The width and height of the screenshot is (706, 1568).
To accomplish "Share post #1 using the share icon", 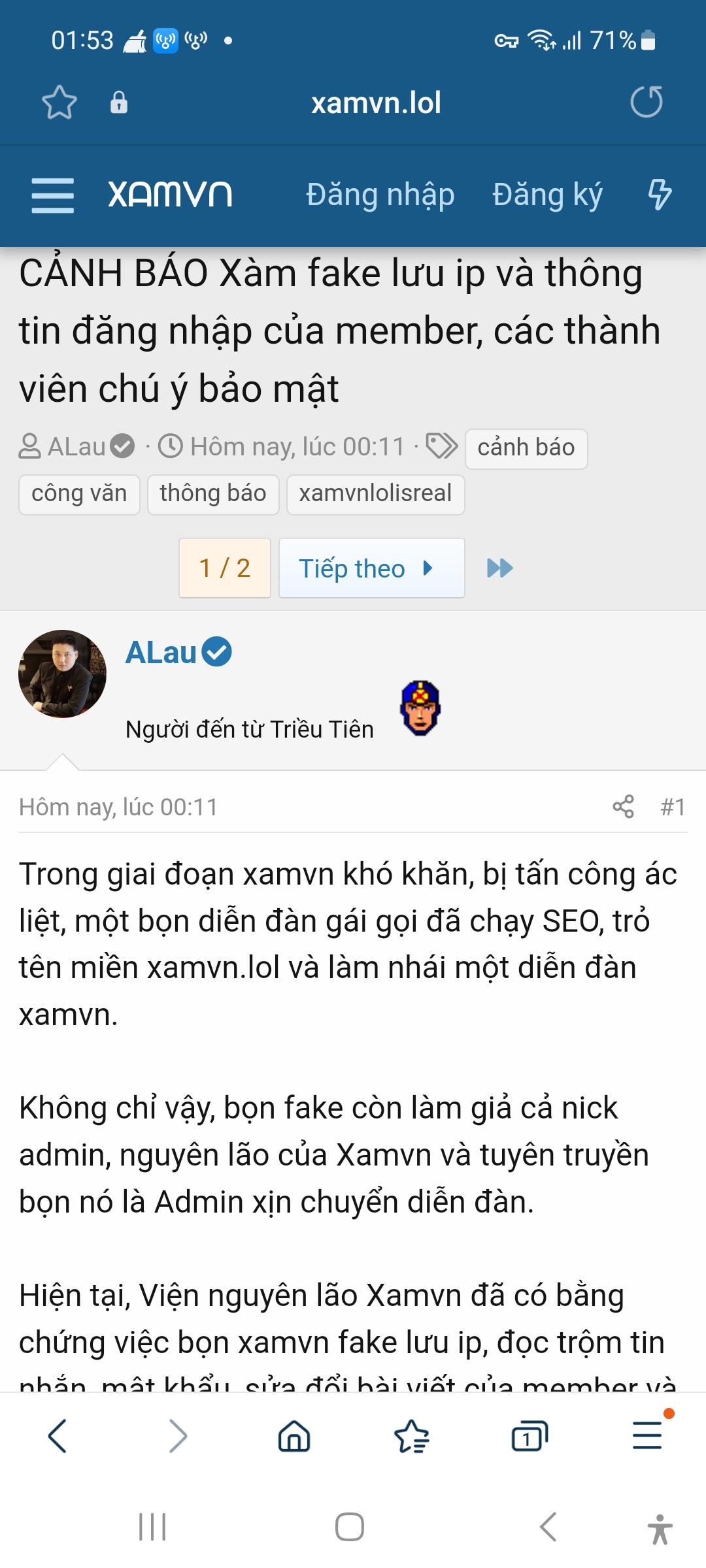I will (x=624, y=807).
